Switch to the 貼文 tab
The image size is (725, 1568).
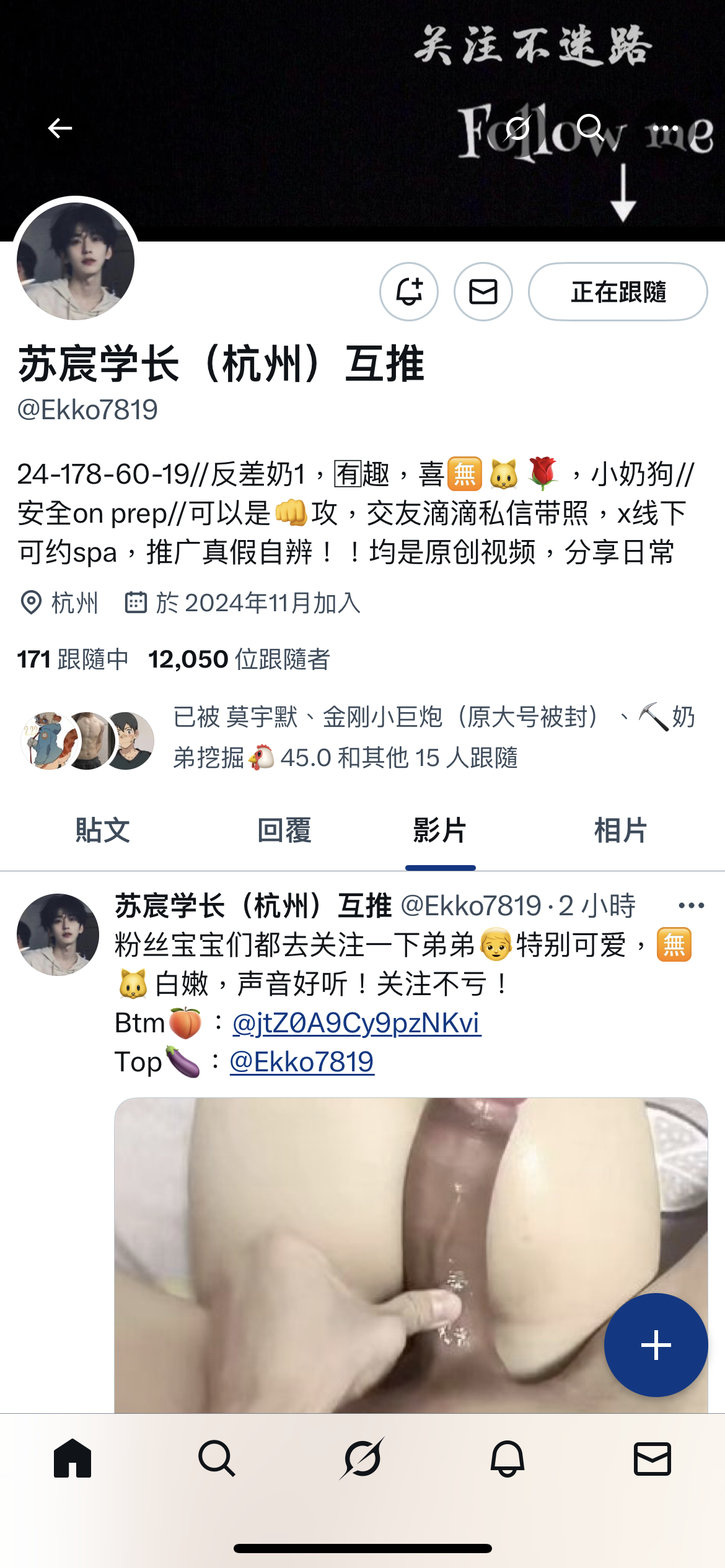click(102, 830)
